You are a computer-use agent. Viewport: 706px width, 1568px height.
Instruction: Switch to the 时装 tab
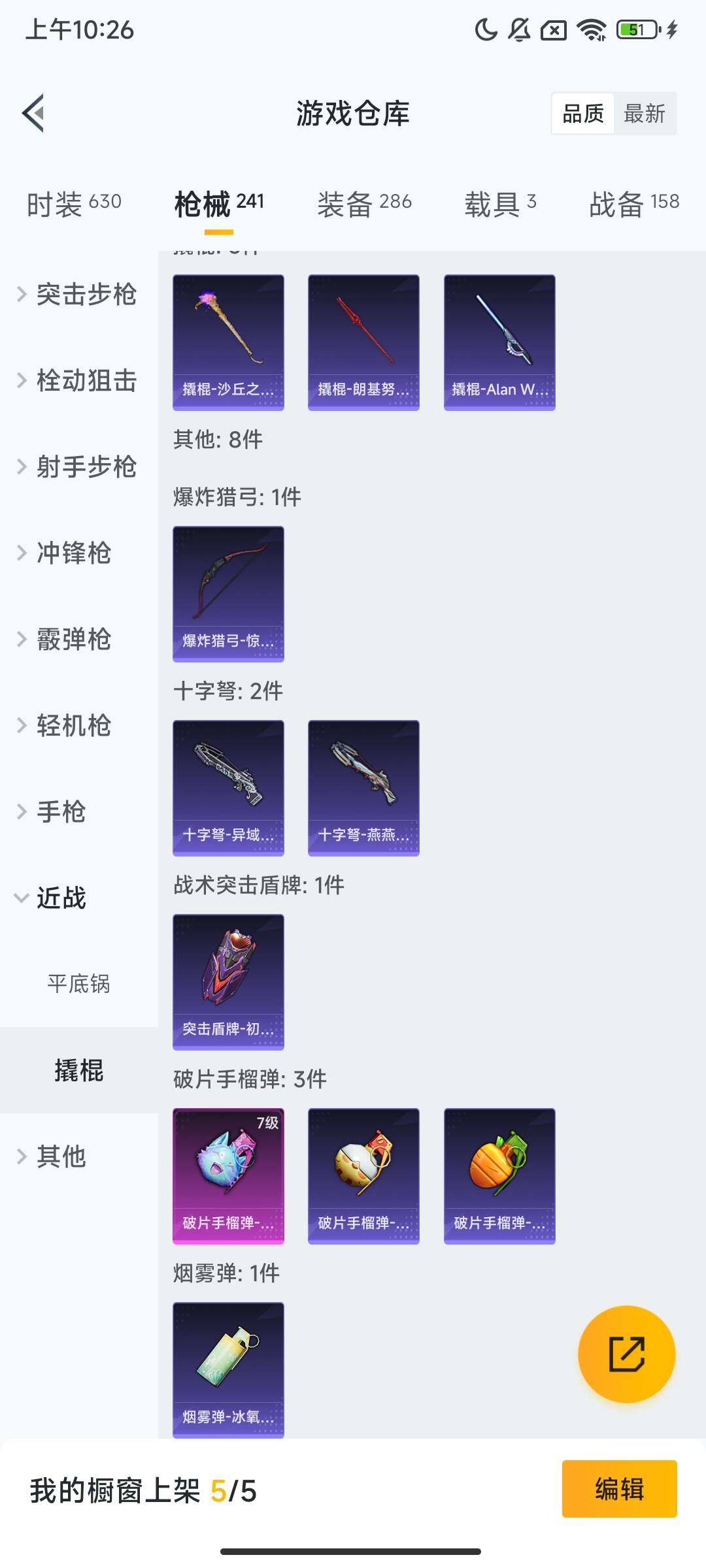74,203
